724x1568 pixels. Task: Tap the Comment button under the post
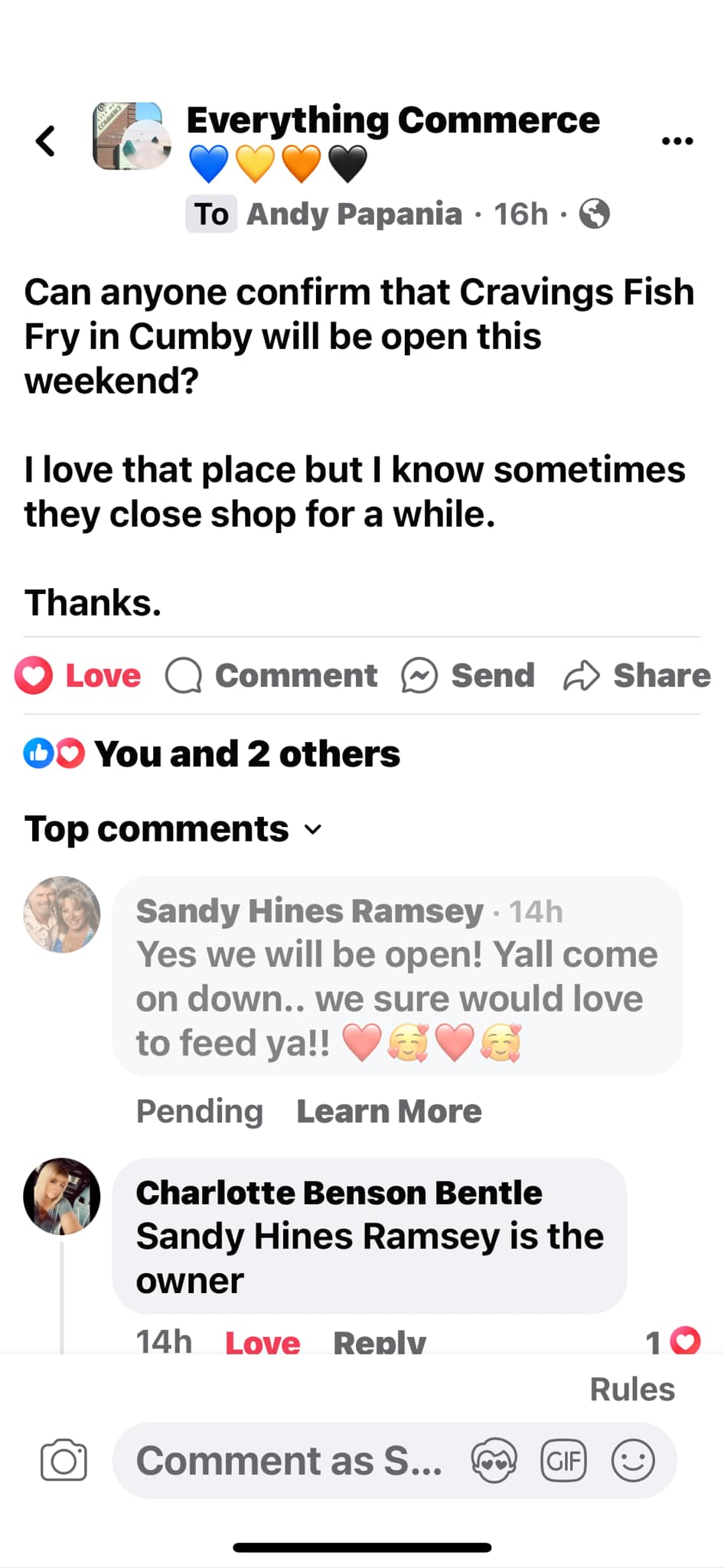[x=272, y=675]
